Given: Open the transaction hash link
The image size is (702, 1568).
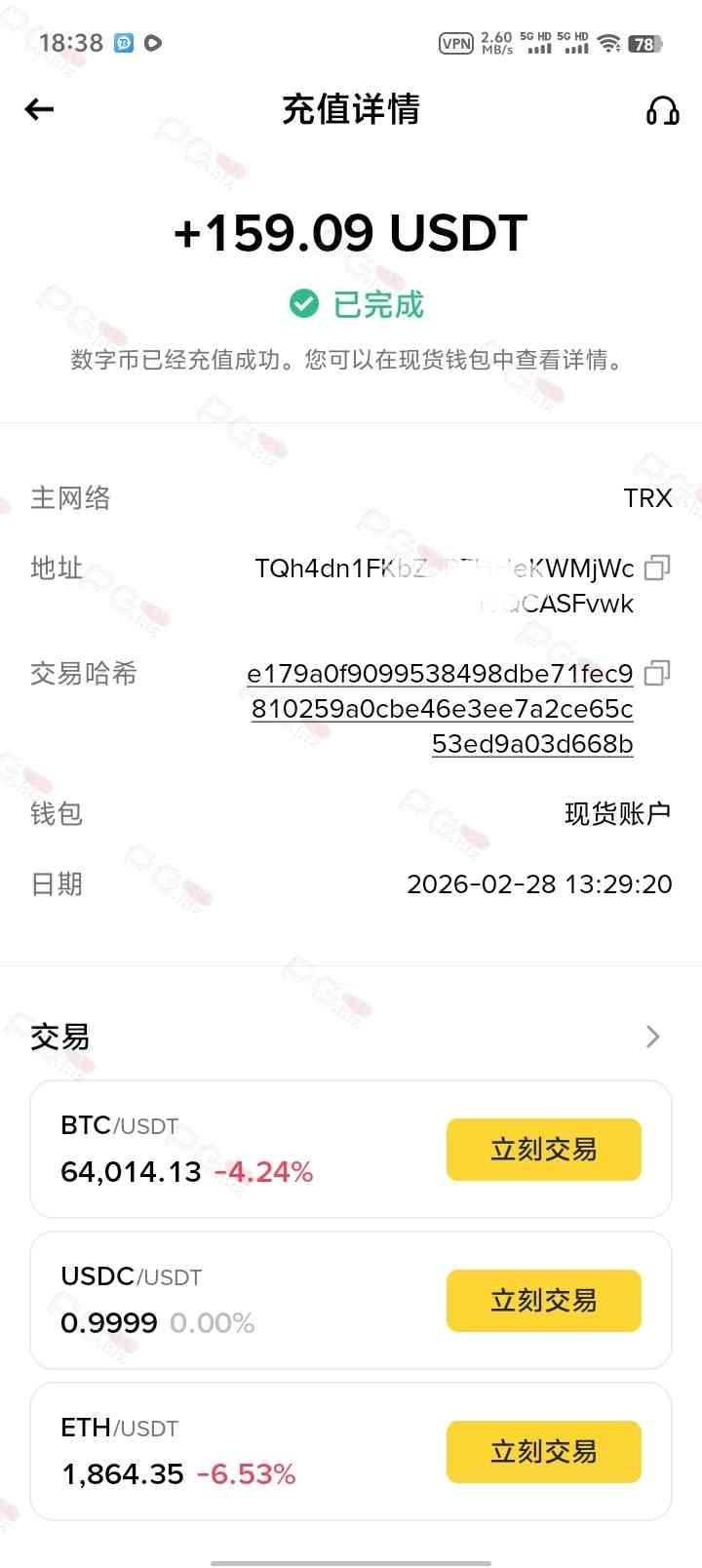Looking at the screenshot, I should coord(441,709).
